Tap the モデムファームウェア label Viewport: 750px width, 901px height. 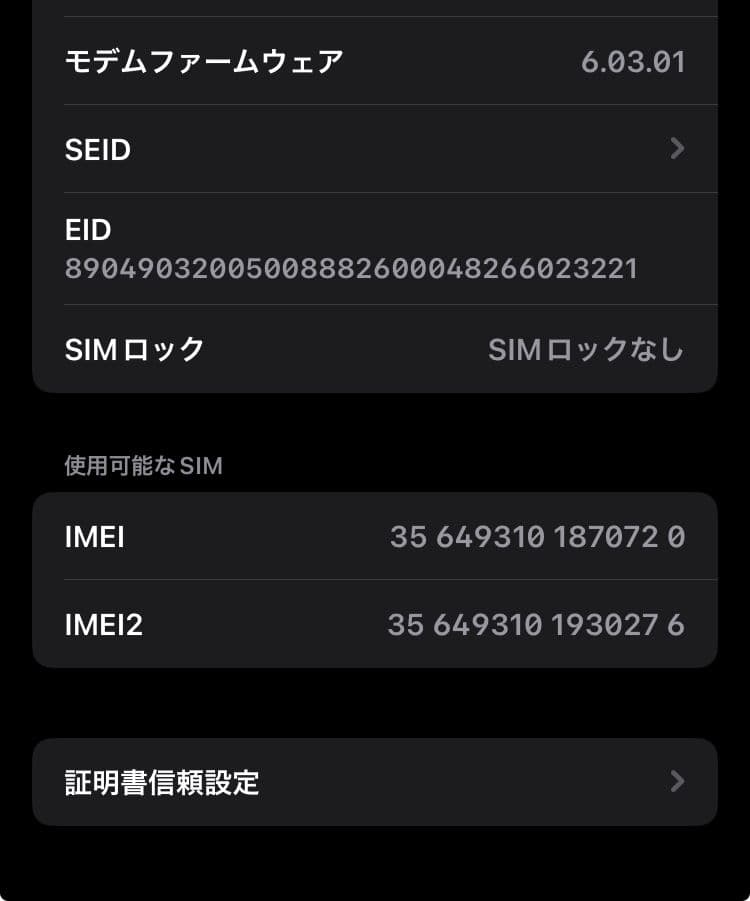click(x=204, y=61)
